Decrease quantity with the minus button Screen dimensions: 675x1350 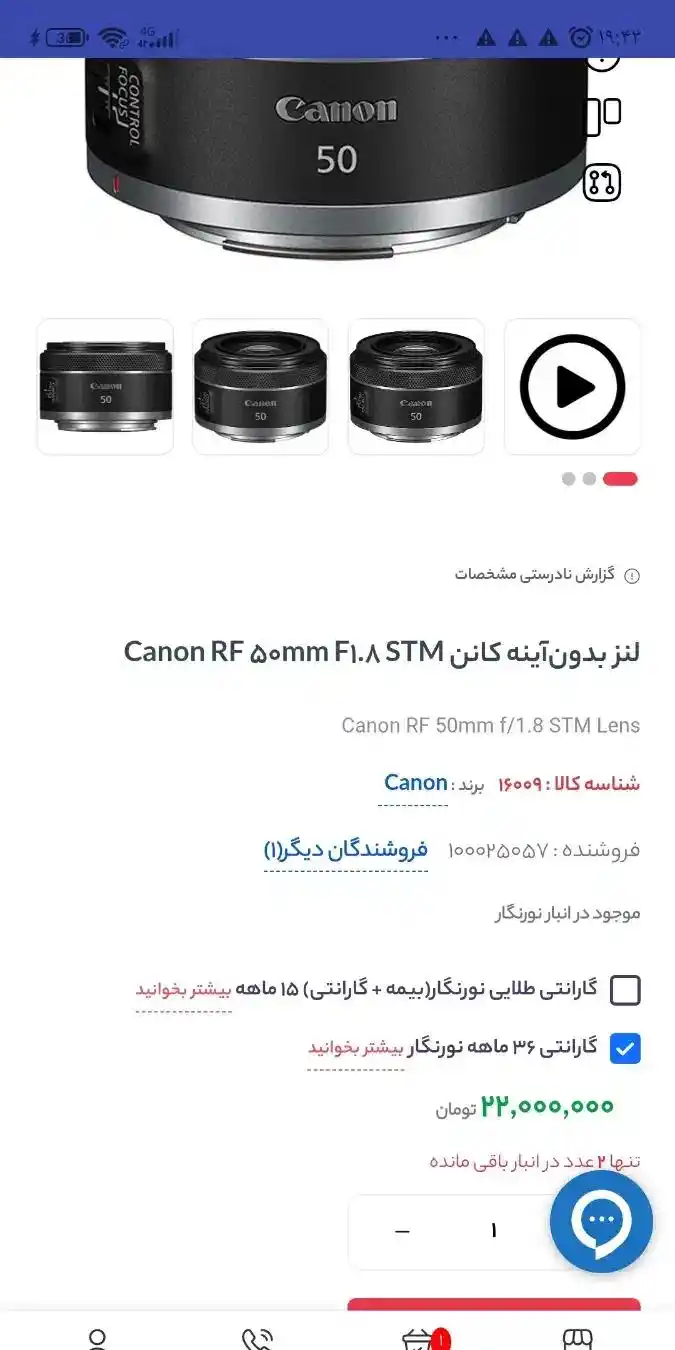(x=402, y=1232)
